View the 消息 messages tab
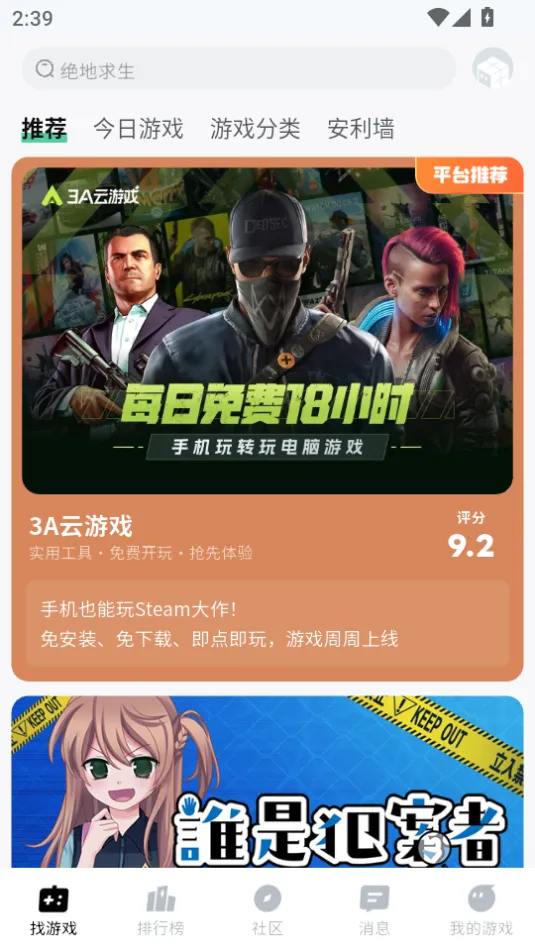Image resolution: width=535 pixels, height=951 pixels. tap(374, 910)
